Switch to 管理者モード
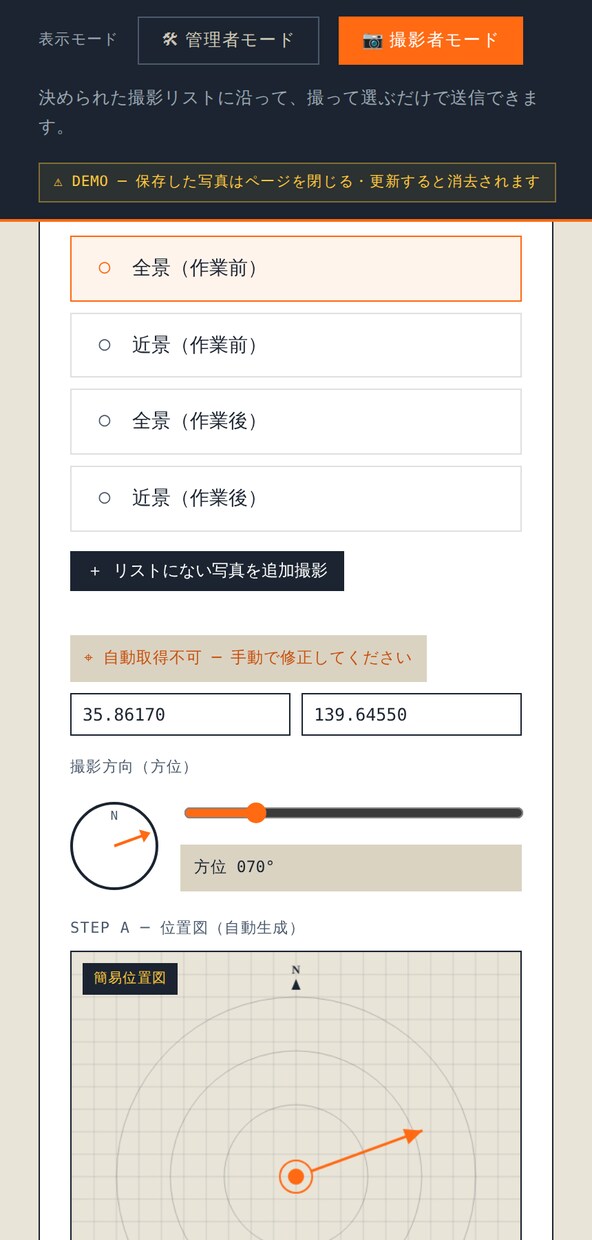 [228, 40]
